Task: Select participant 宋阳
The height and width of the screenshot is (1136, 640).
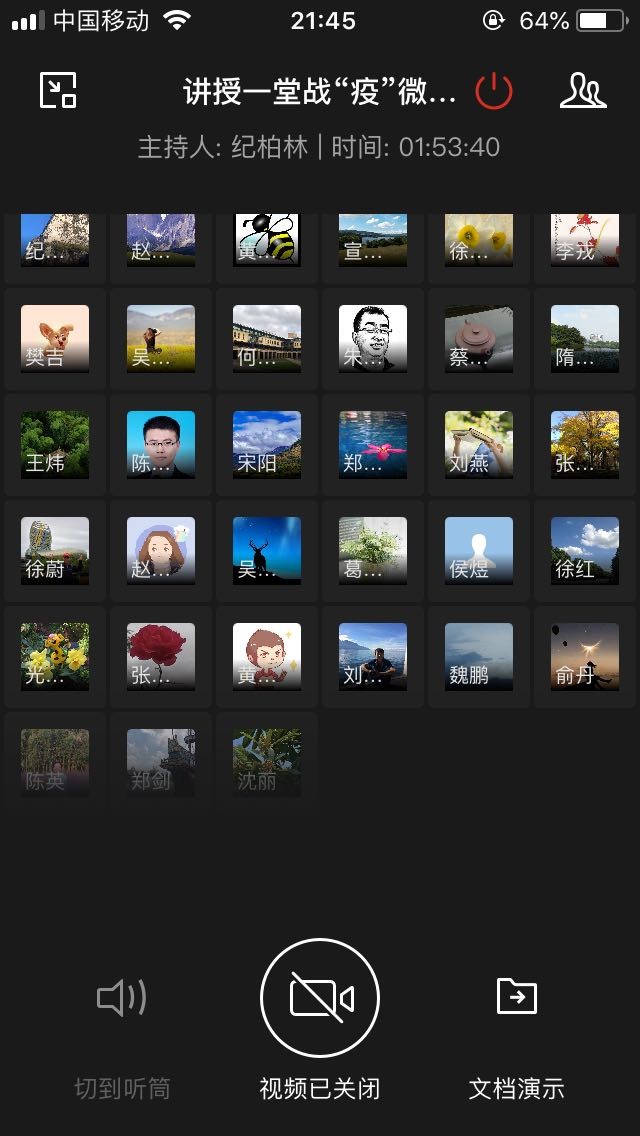Action: coord(267,445)
